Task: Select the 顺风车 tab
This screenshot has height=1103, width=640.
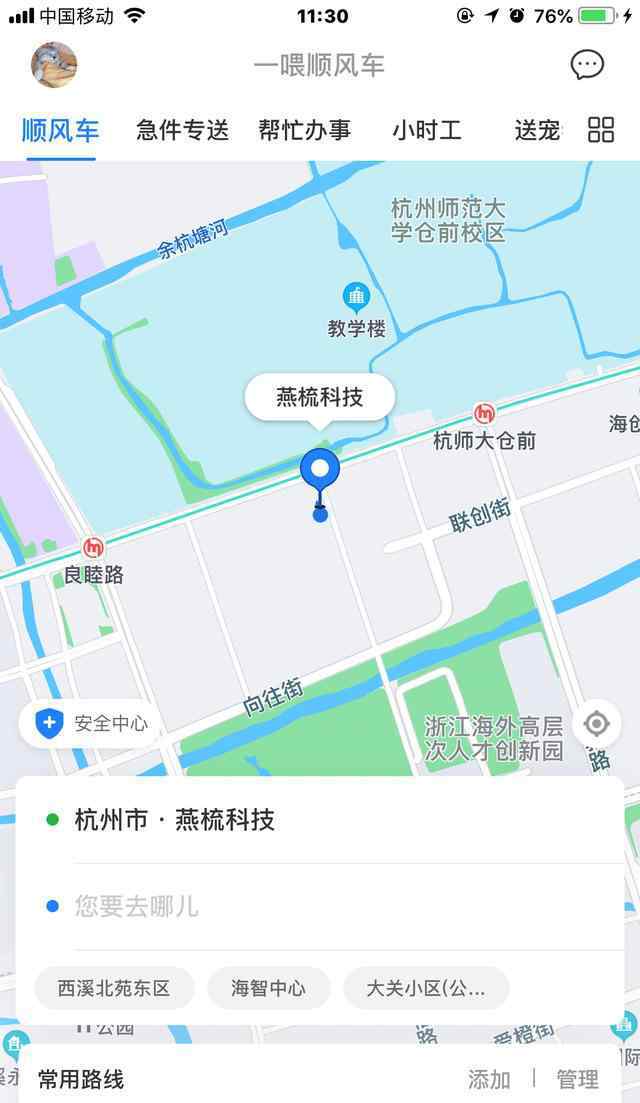Action: click(60, 131)
